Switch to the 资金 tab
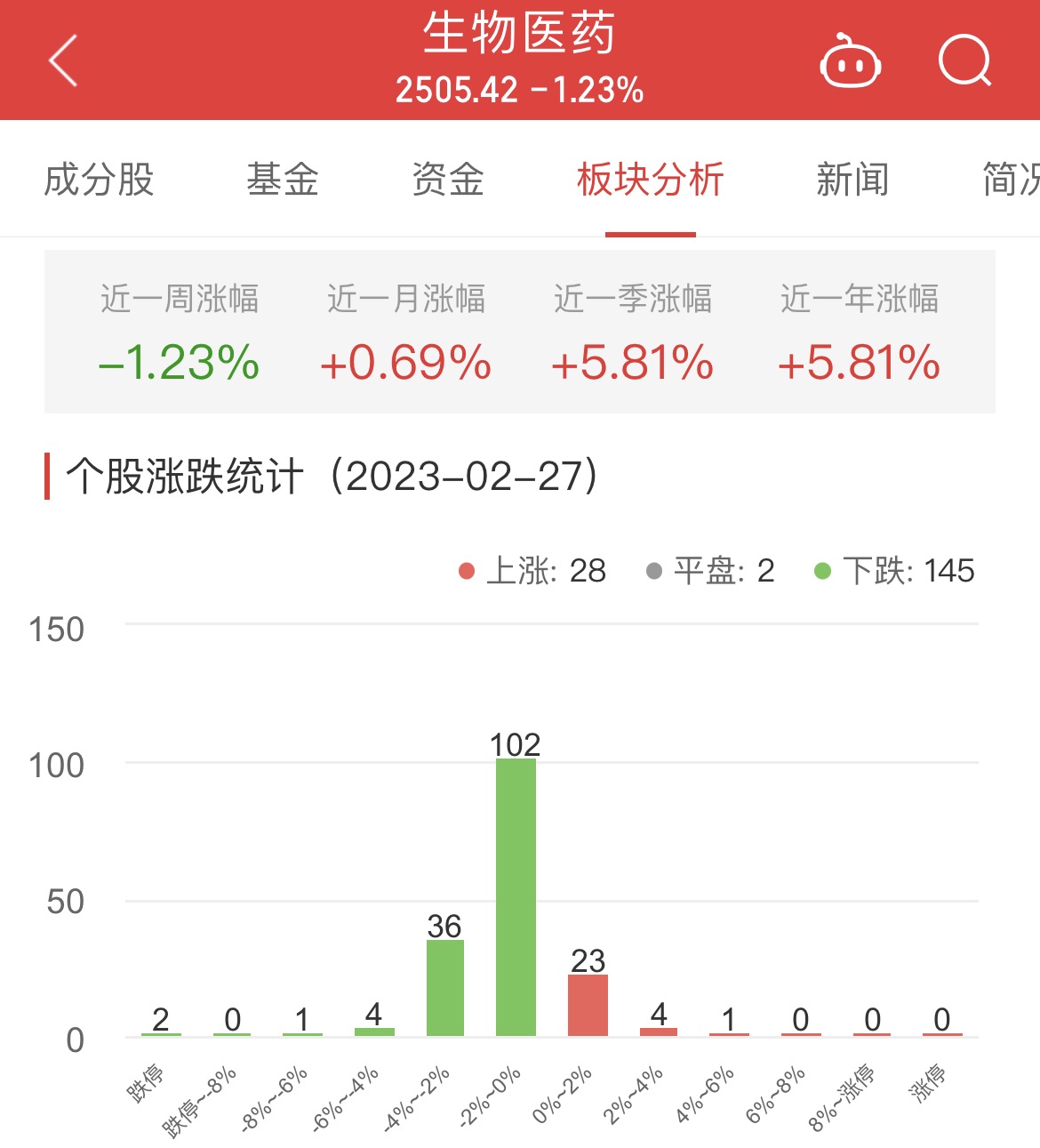This screenshot has width=1040, height=1148. tap(448, 180)
